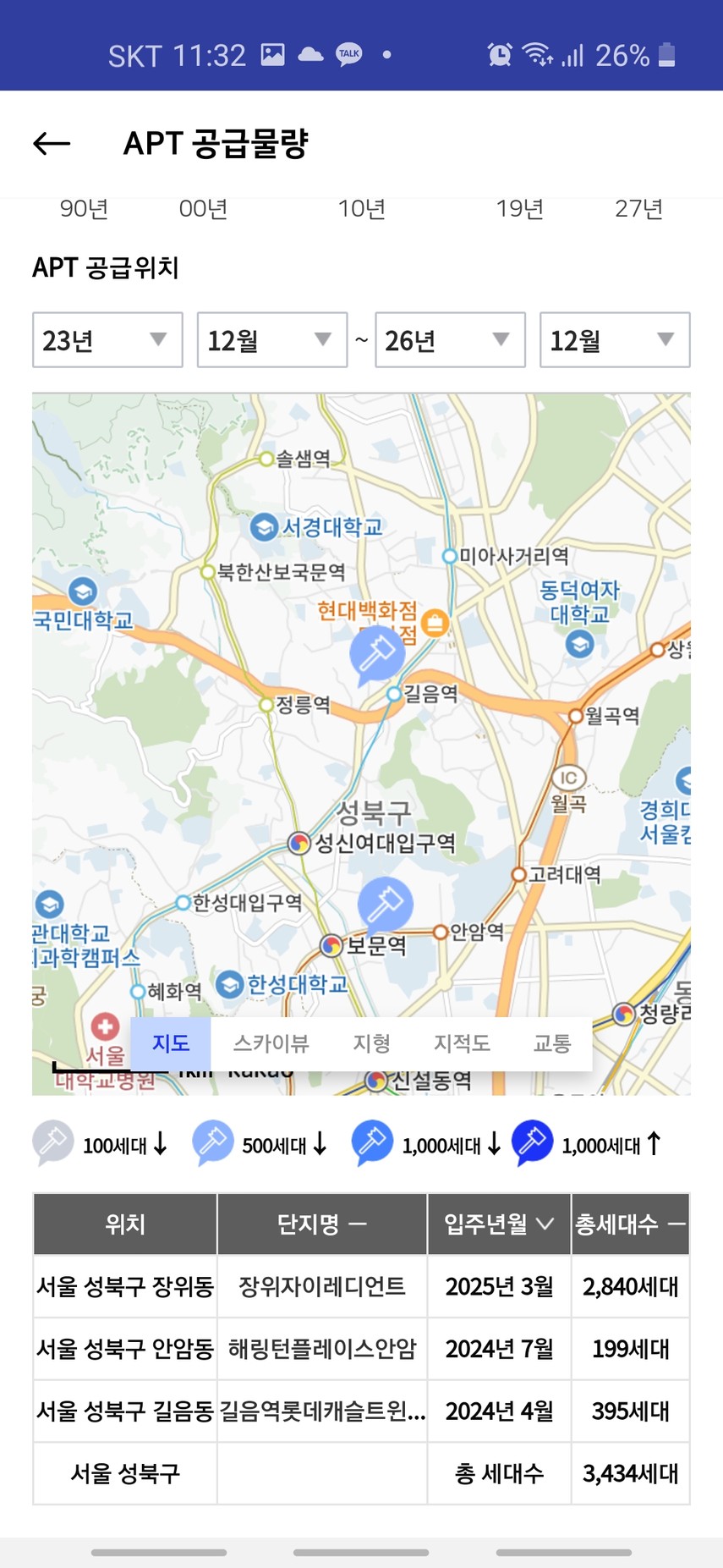Sort table by 총세대수 column
Viewport: 723px width, 1568px height.
(x=630, y=1224)
